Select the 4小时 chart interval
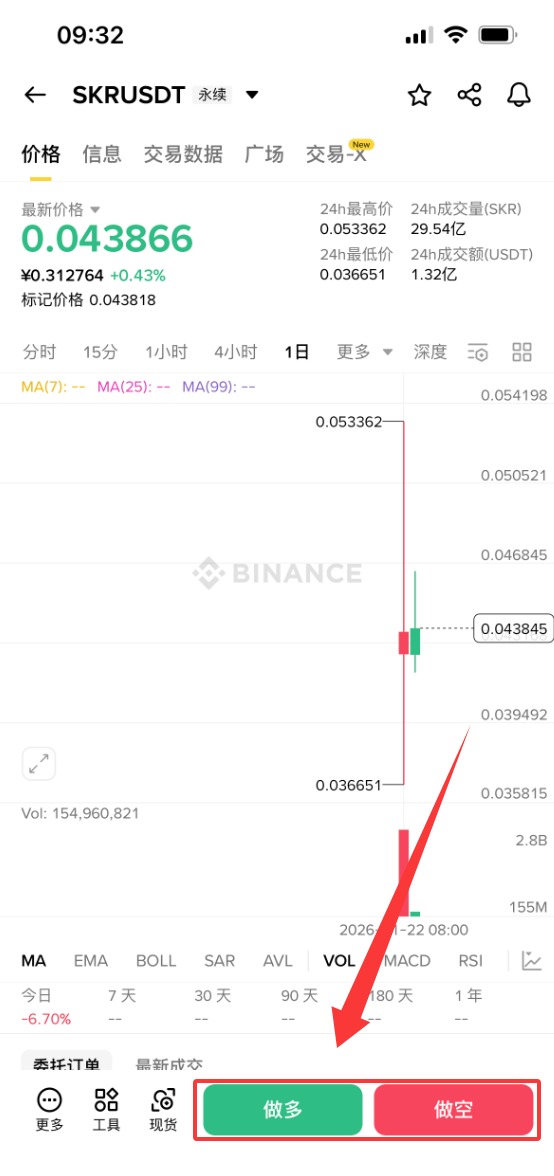 [x=235, y=352]
